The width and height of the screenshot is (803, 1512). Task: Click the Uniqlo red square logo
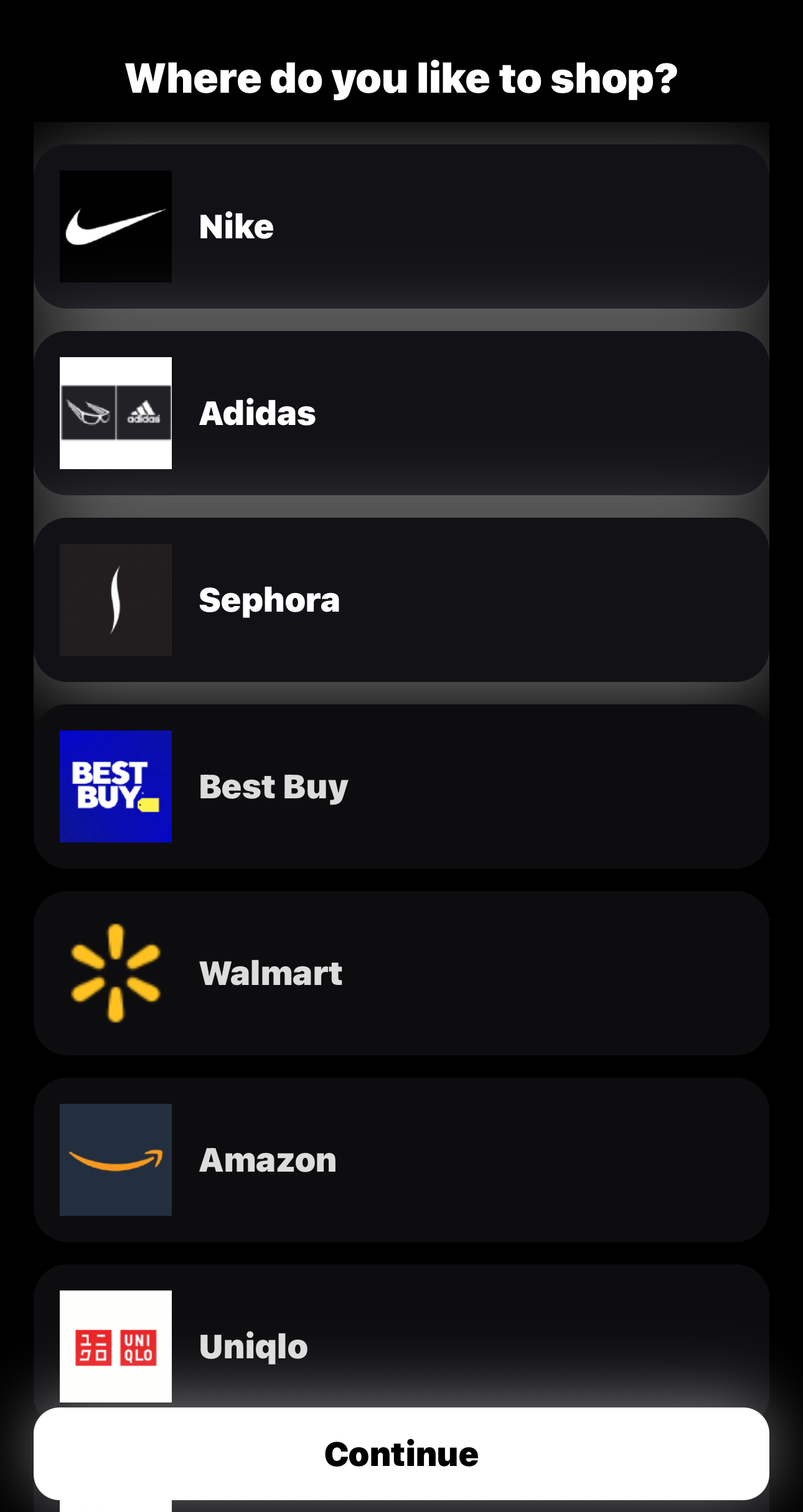(115, 1345)
